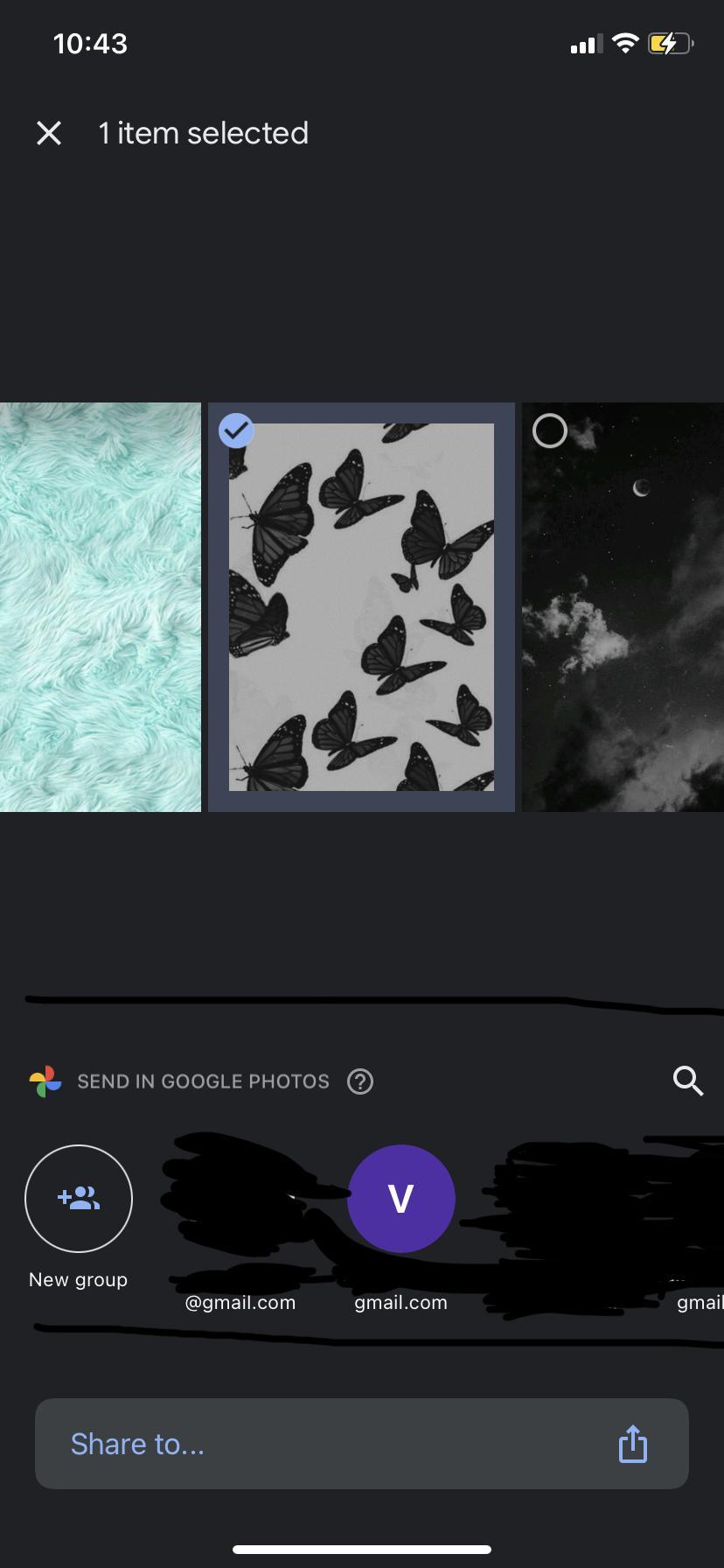Viewport: 724px width, 1568px height.
Task: Tap the teal fur texture photo
Action: 100,606
